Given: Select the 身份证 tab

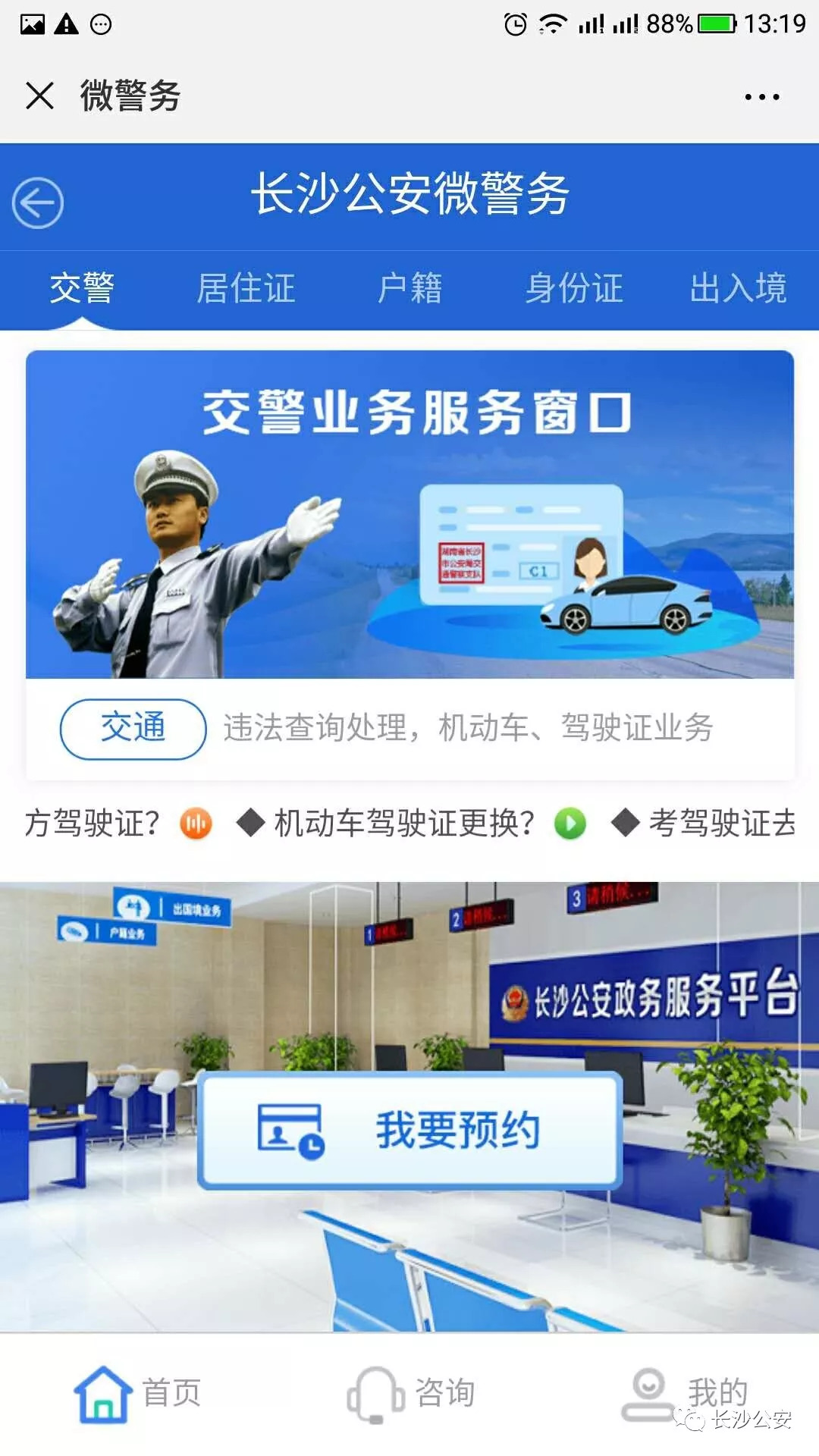Looking at the screenshot, I should 575,289.
